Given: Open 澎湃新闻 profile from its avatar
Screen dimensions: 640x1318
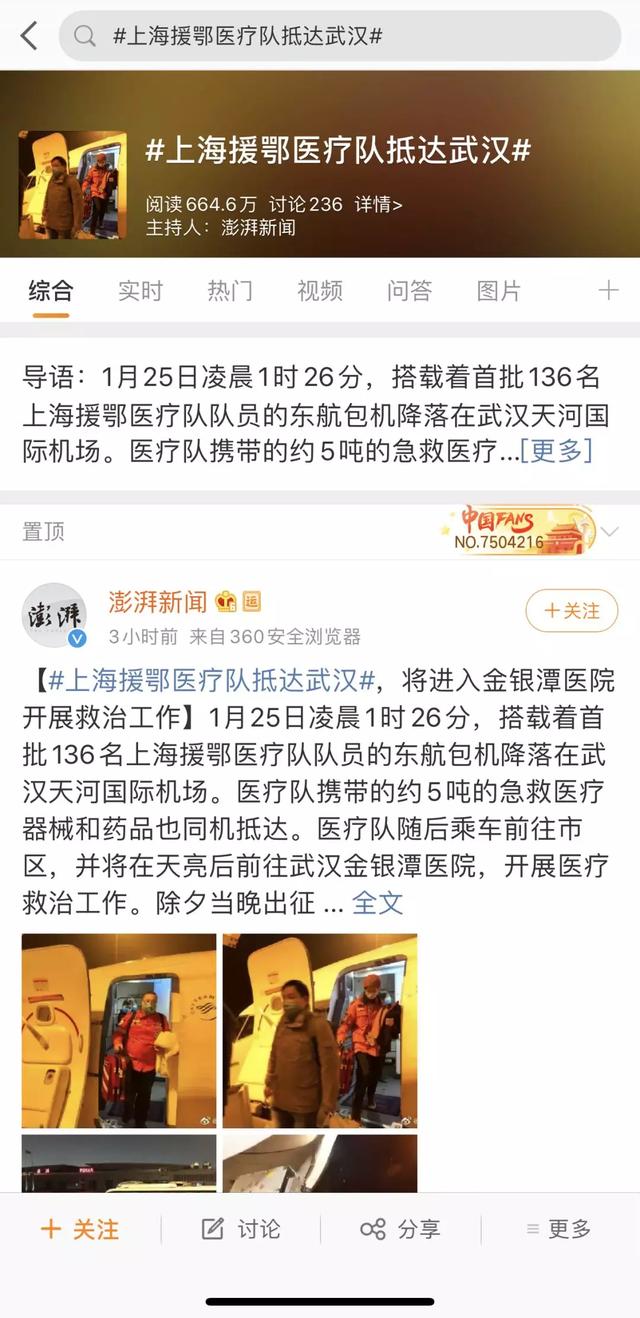Looking at the screenshot, I should pos(54,616).
